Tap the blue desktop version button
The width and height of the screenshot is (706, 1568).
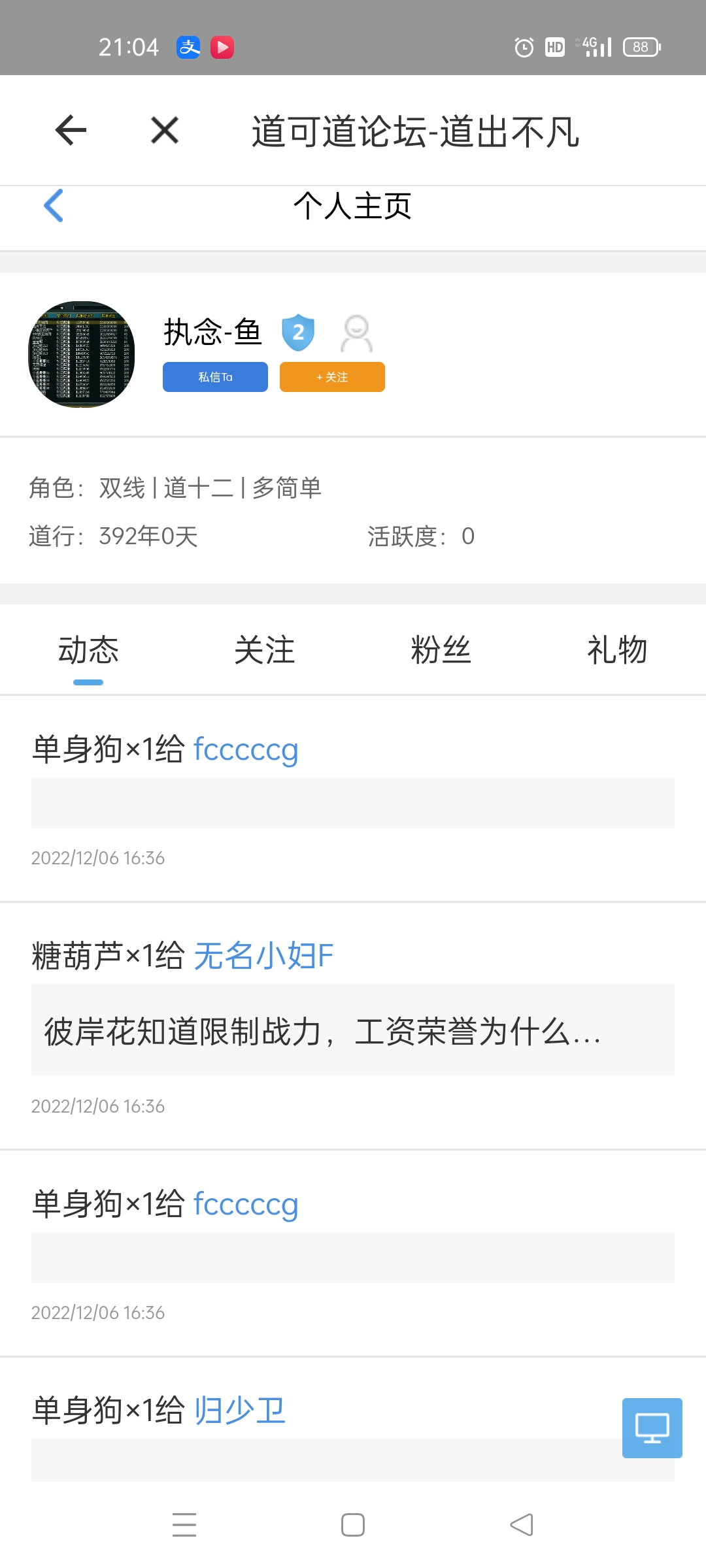[652, 1428]
